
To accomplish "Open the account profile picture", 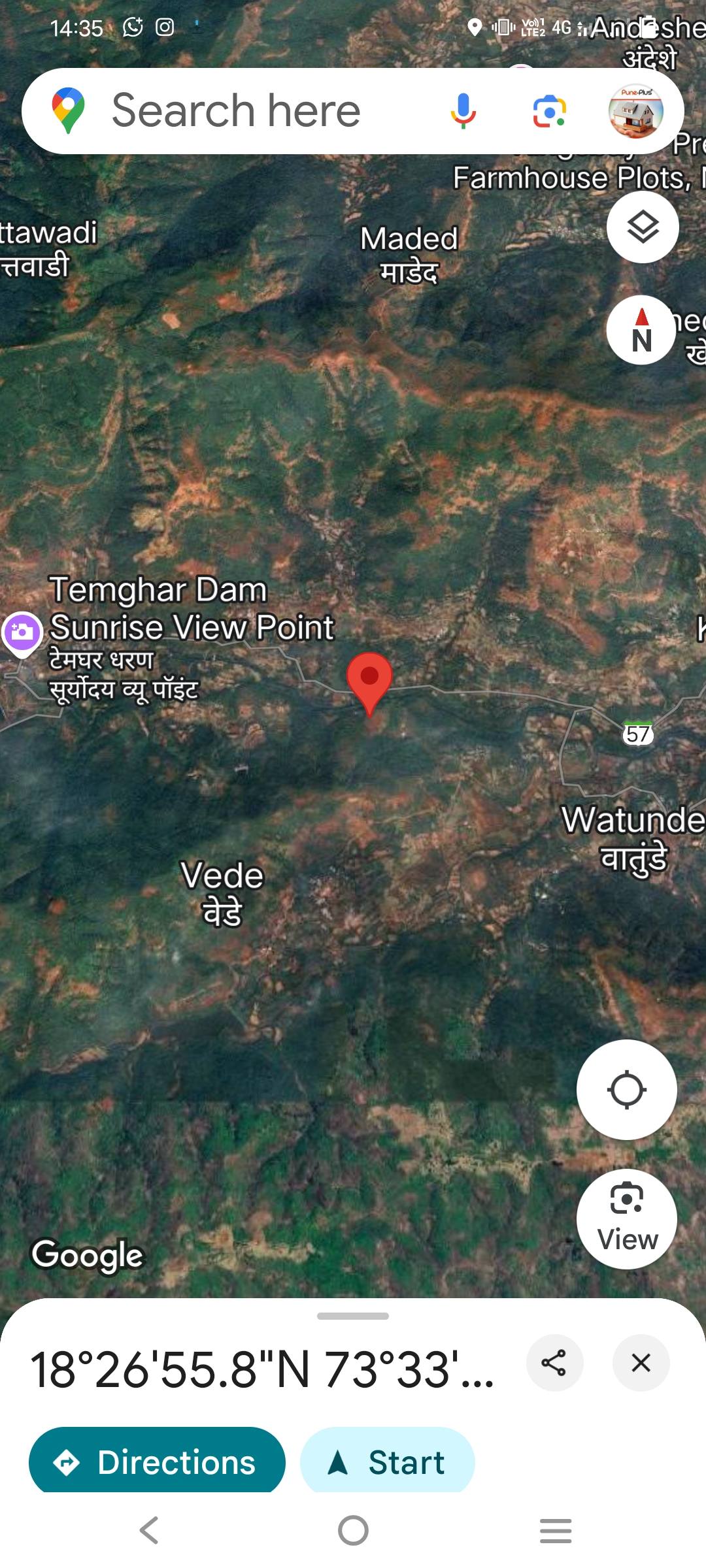I will pos(635,111).
